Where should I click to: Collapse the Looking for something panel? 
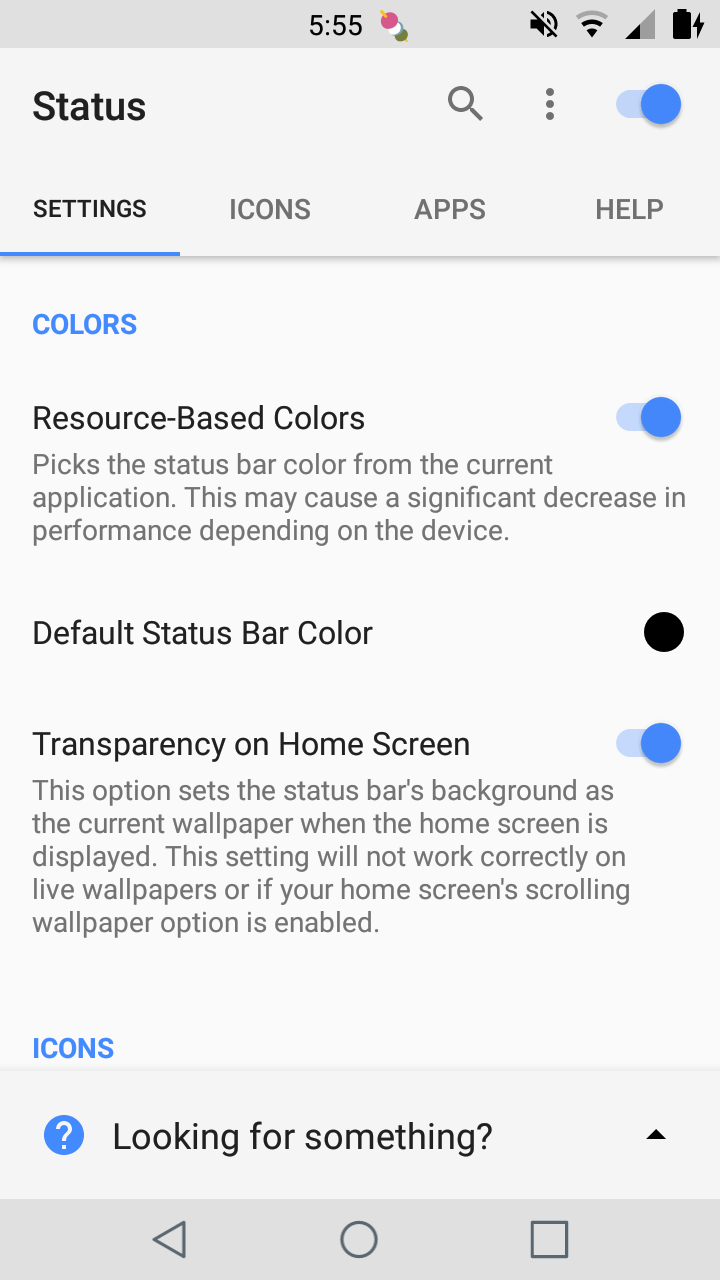(655, 1134)
